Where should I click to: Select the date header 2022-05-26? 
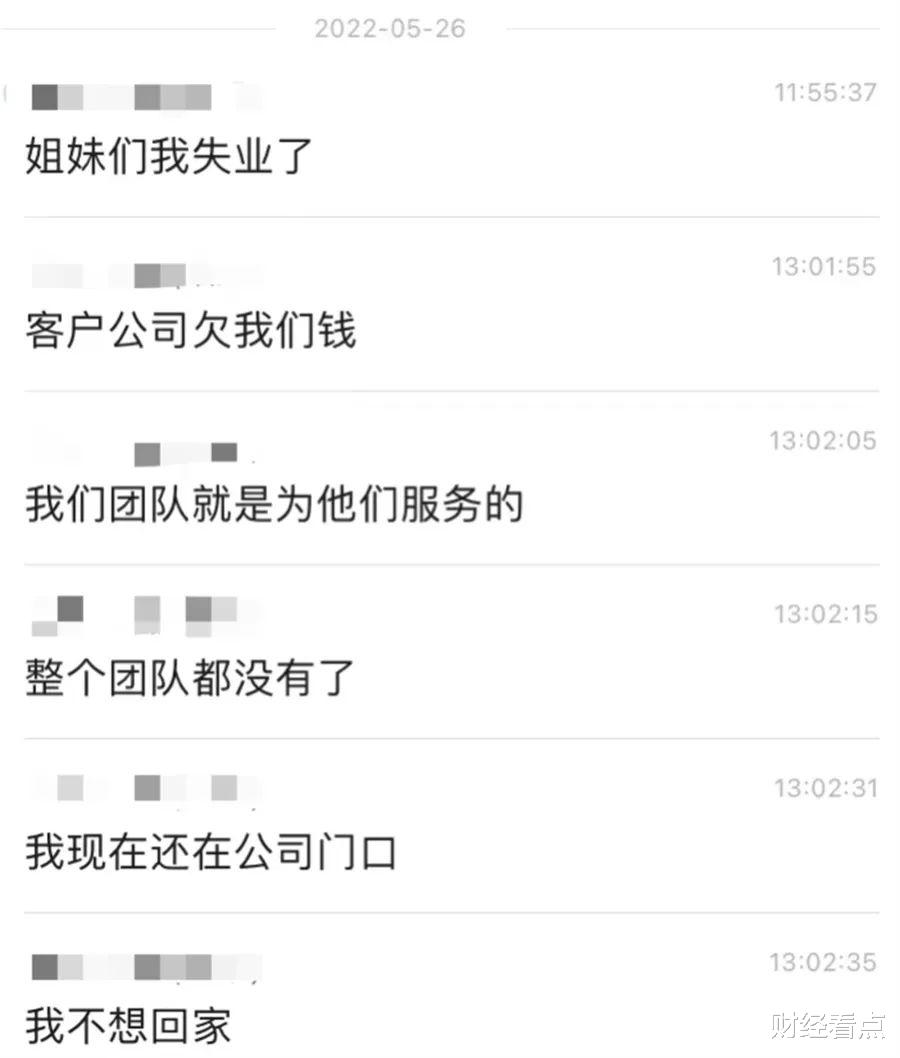coord(390,28)
